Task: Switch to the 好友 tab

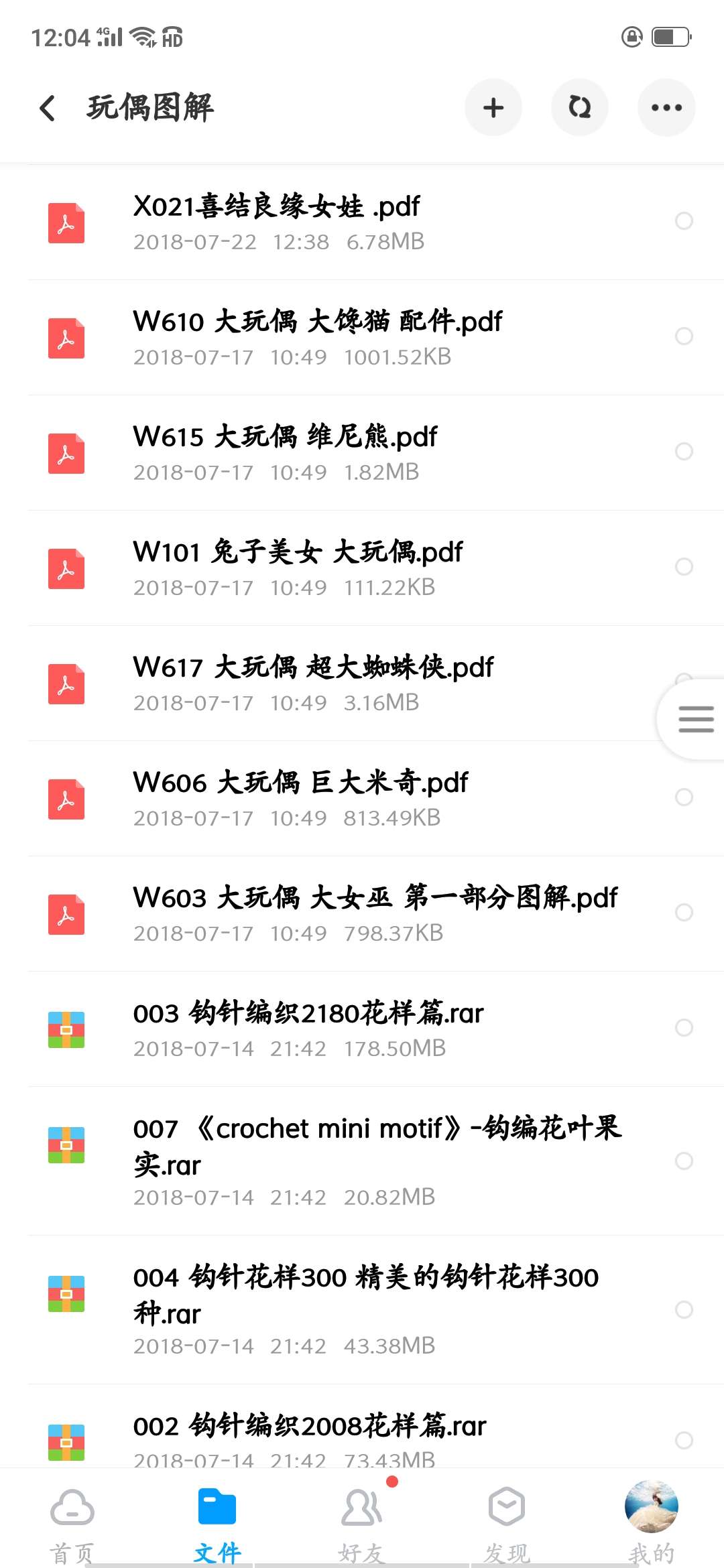Action: [x=362, y=1521]
